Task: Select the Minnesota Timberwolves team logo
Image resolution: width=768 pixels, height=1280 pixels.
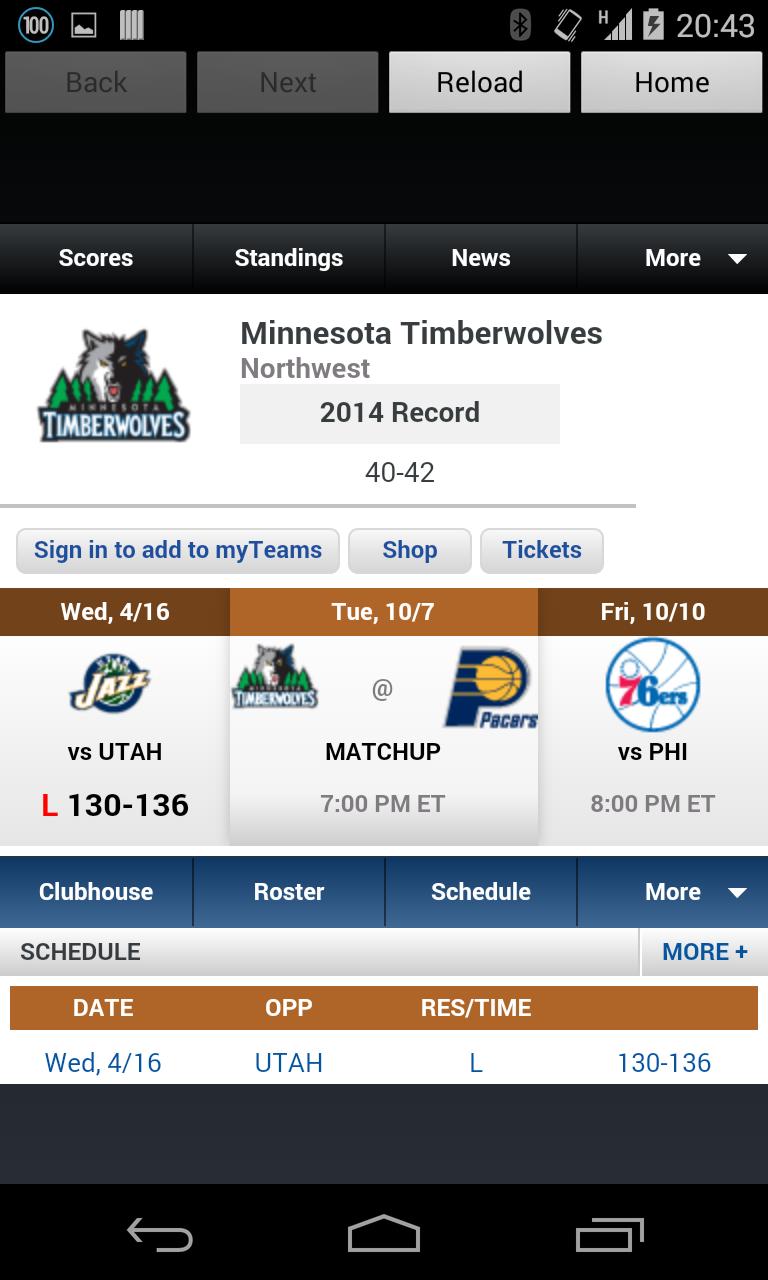Action: (x=112, y=385)
